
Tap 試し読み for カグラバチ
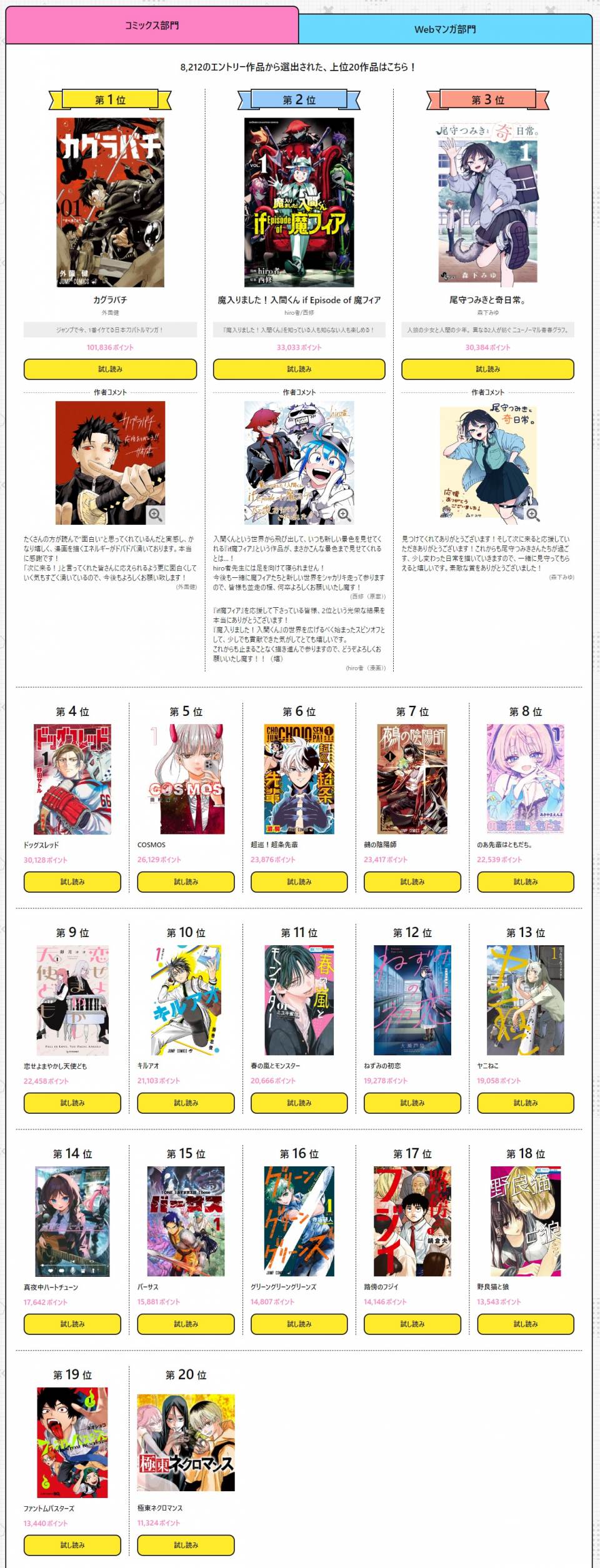click(x=110, y=369)
